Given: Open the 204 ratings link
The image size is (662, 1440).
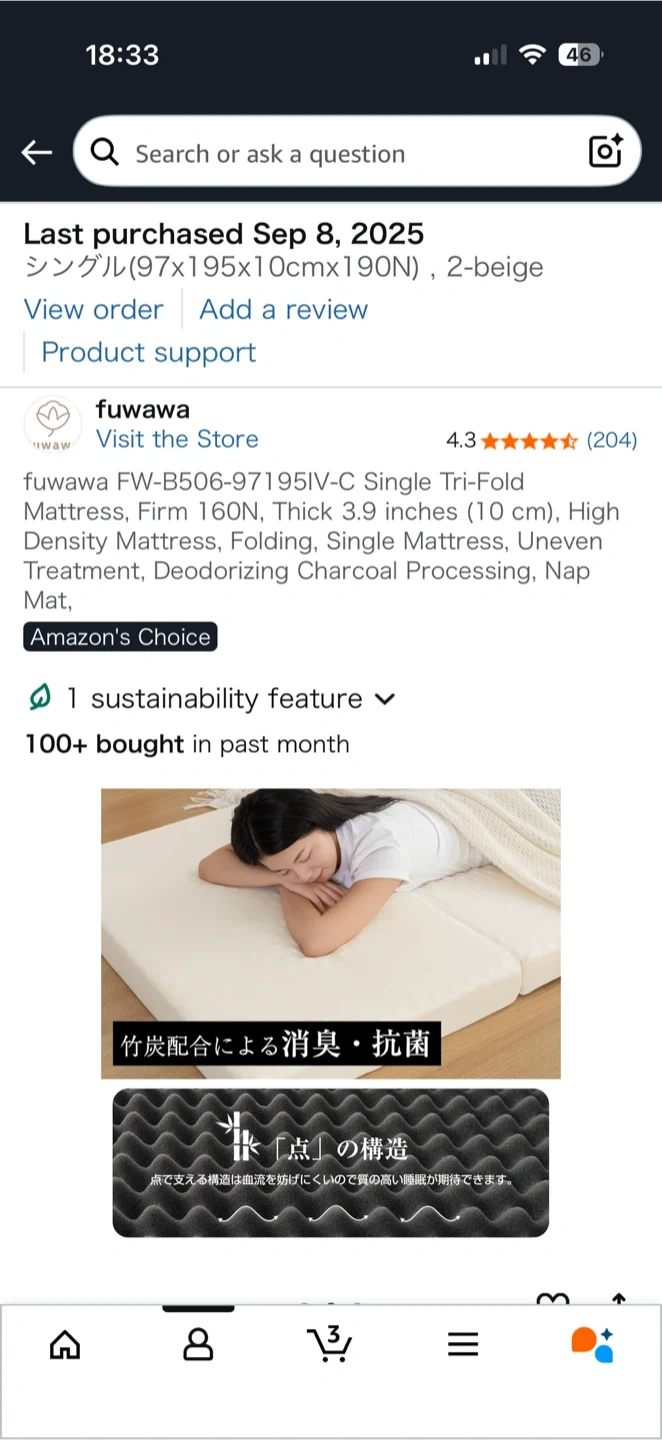Looking at the screenshot, I should coord(611,440).
